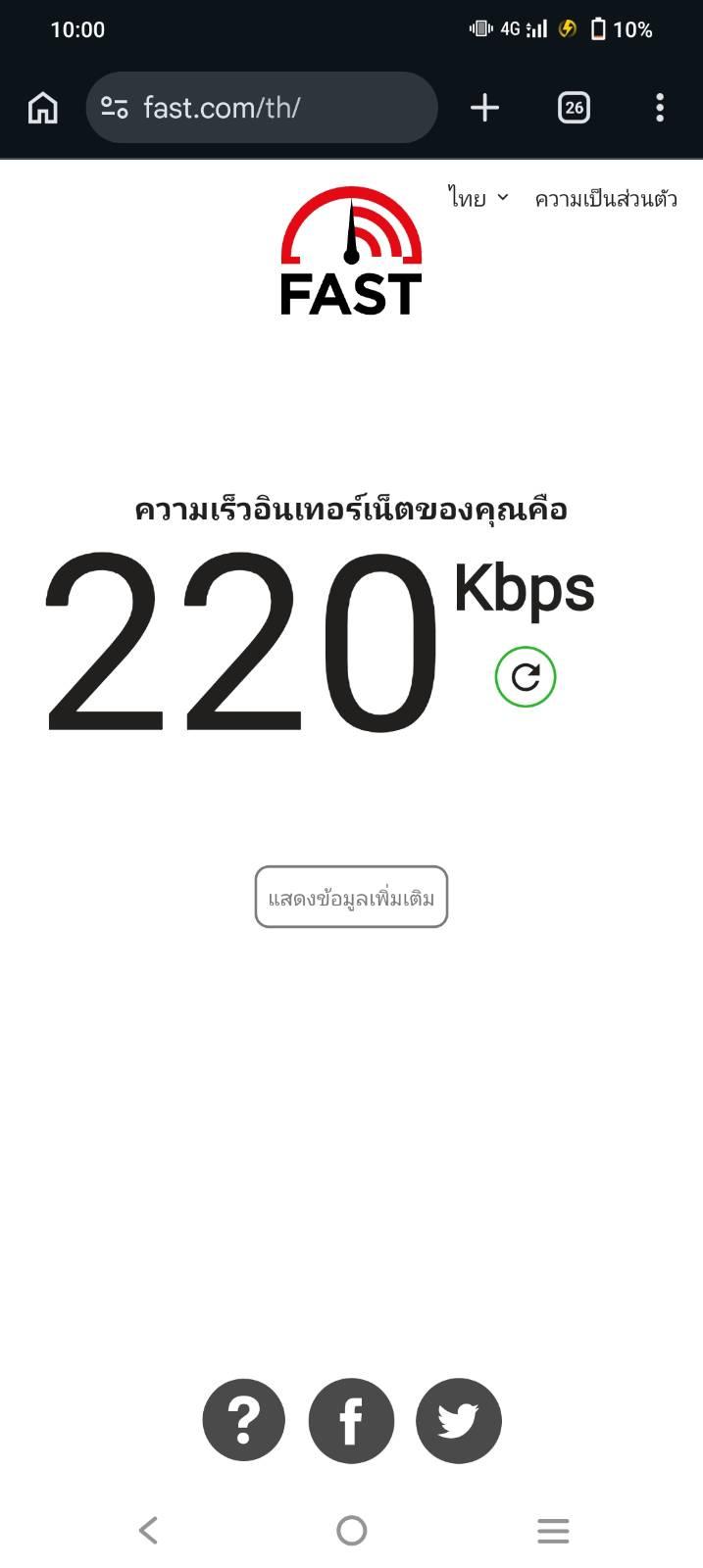Share the result on Facebook
This screenshot has width=703, height=1568.
pyautogui.click(x=351, y=1420)
